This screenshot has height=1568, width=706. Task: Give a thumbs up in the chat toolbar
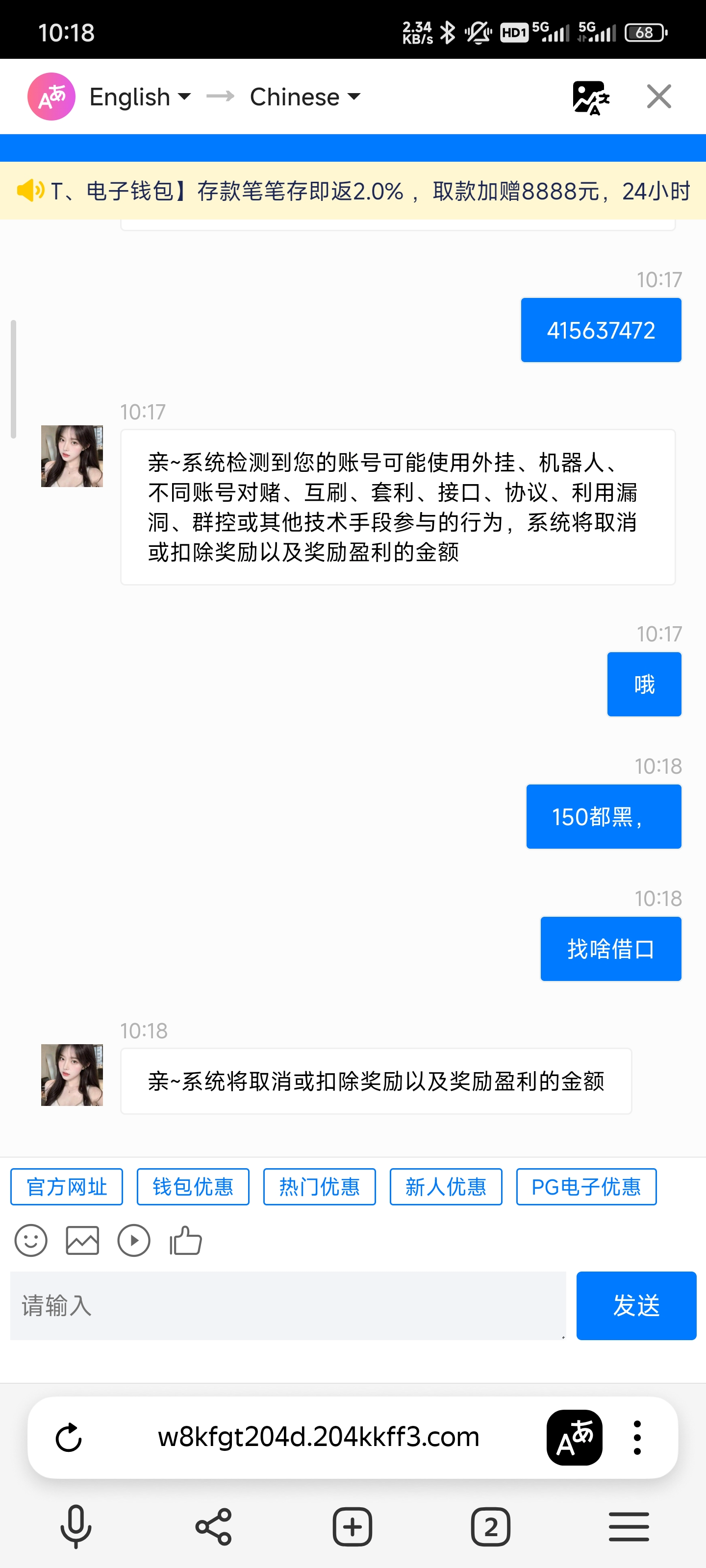point(185,1241)
